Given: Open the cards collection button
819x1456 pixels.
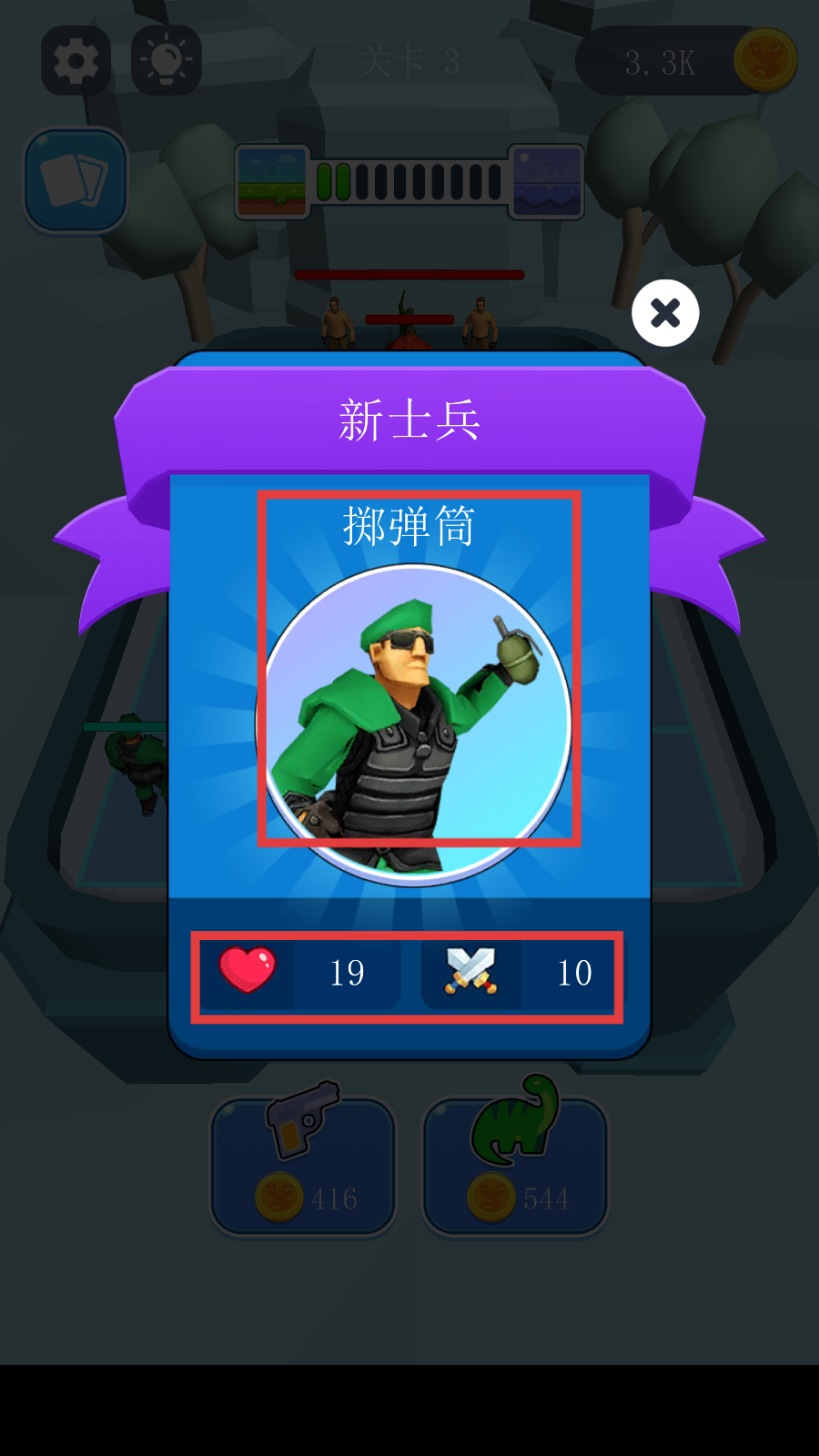Looking at the screenshot, I should click(76, 179).
